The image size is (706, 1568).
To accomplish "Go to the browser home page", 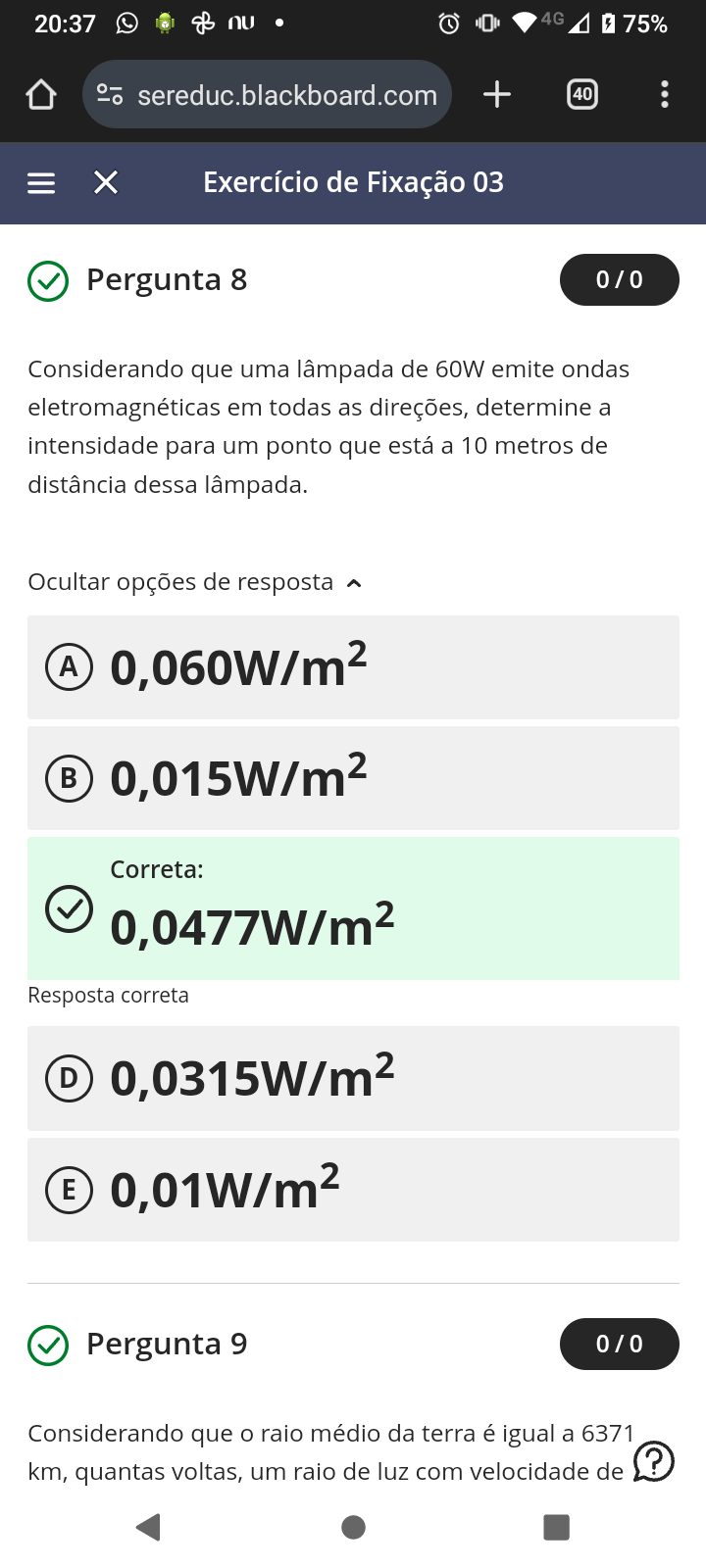I will click(x=41, y=95).
